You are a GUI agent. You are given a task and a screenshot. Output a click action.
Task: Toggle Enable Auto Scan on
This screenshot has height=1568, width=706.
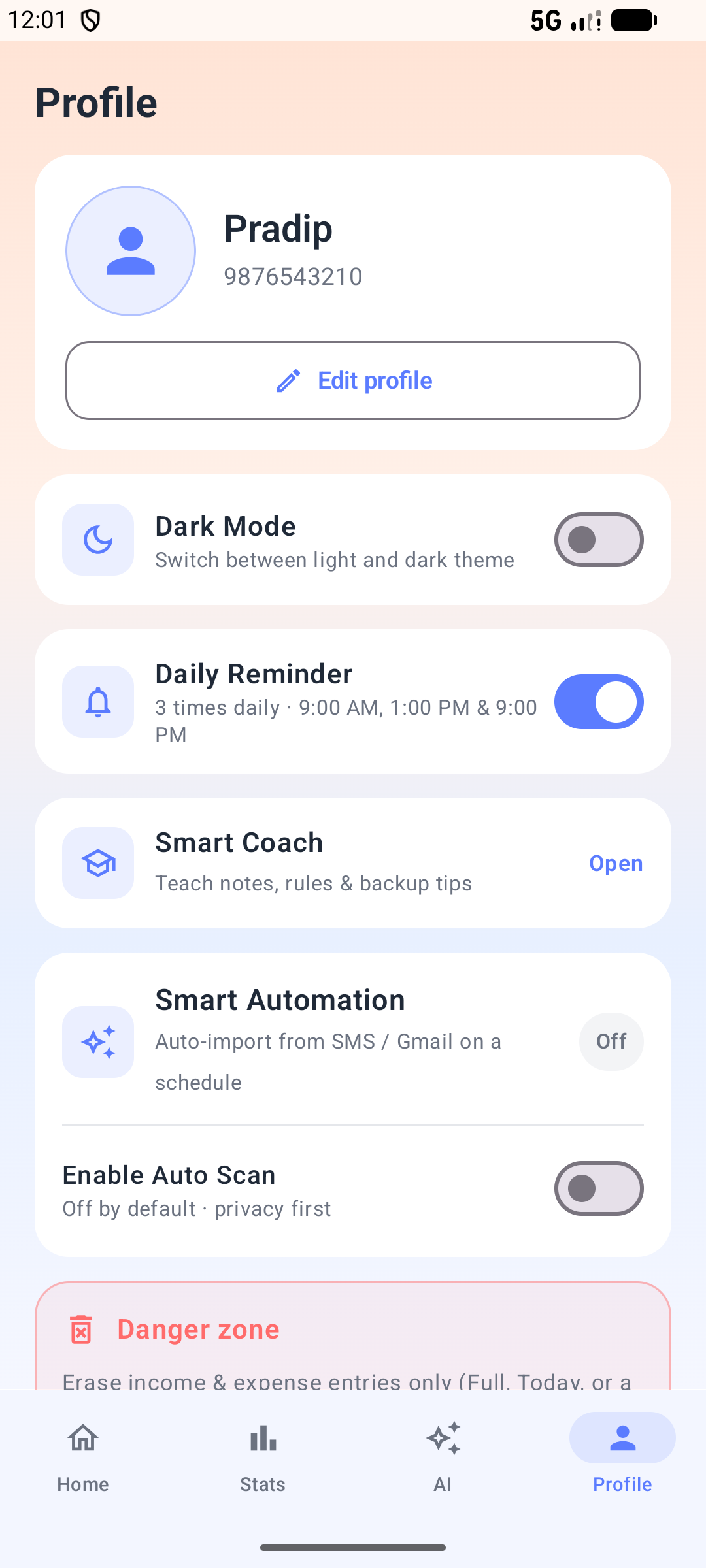coord(599,1188)
